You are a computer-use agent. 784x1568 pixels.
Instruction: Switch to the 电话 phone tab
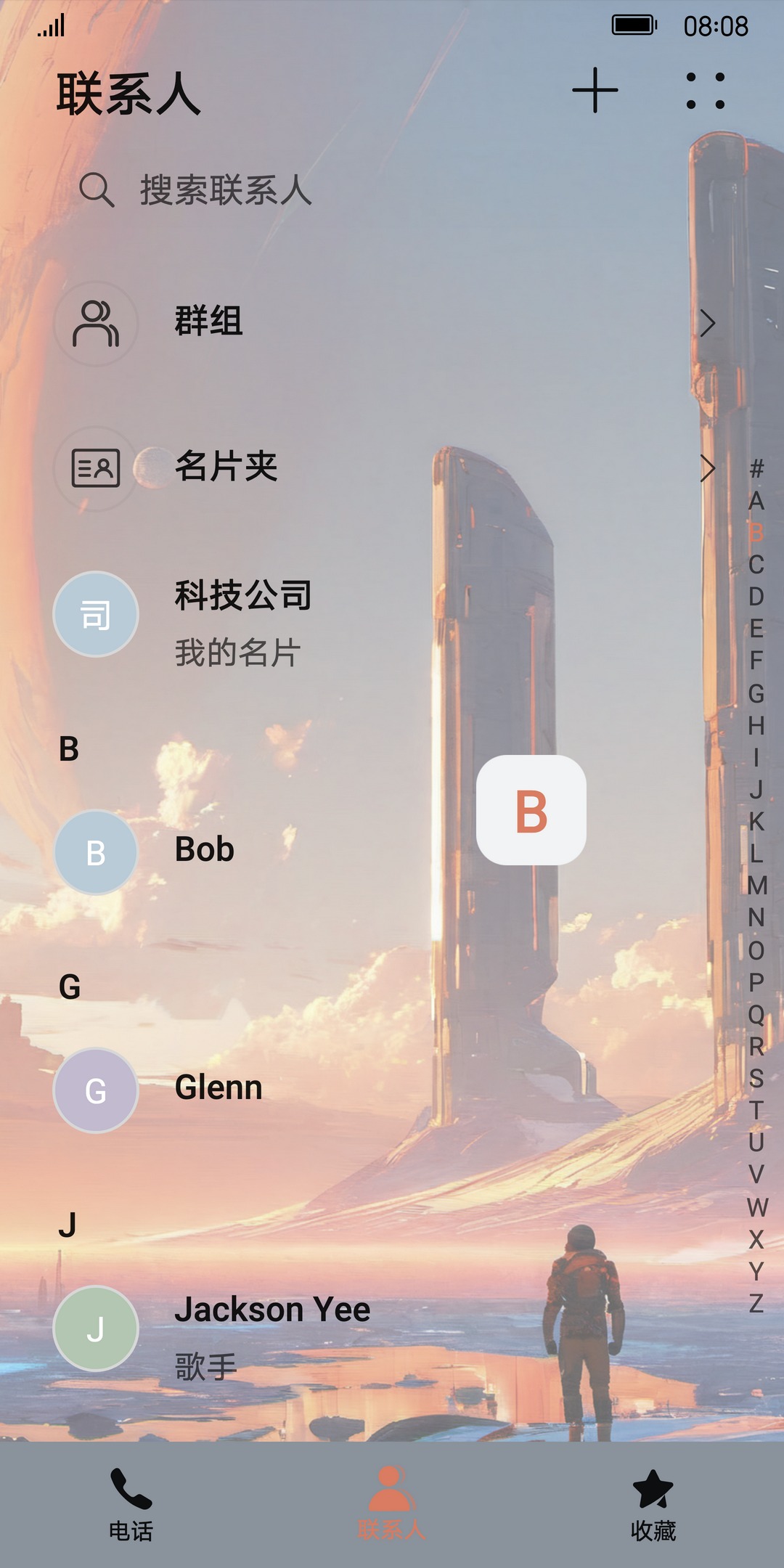click(131, 1504)
